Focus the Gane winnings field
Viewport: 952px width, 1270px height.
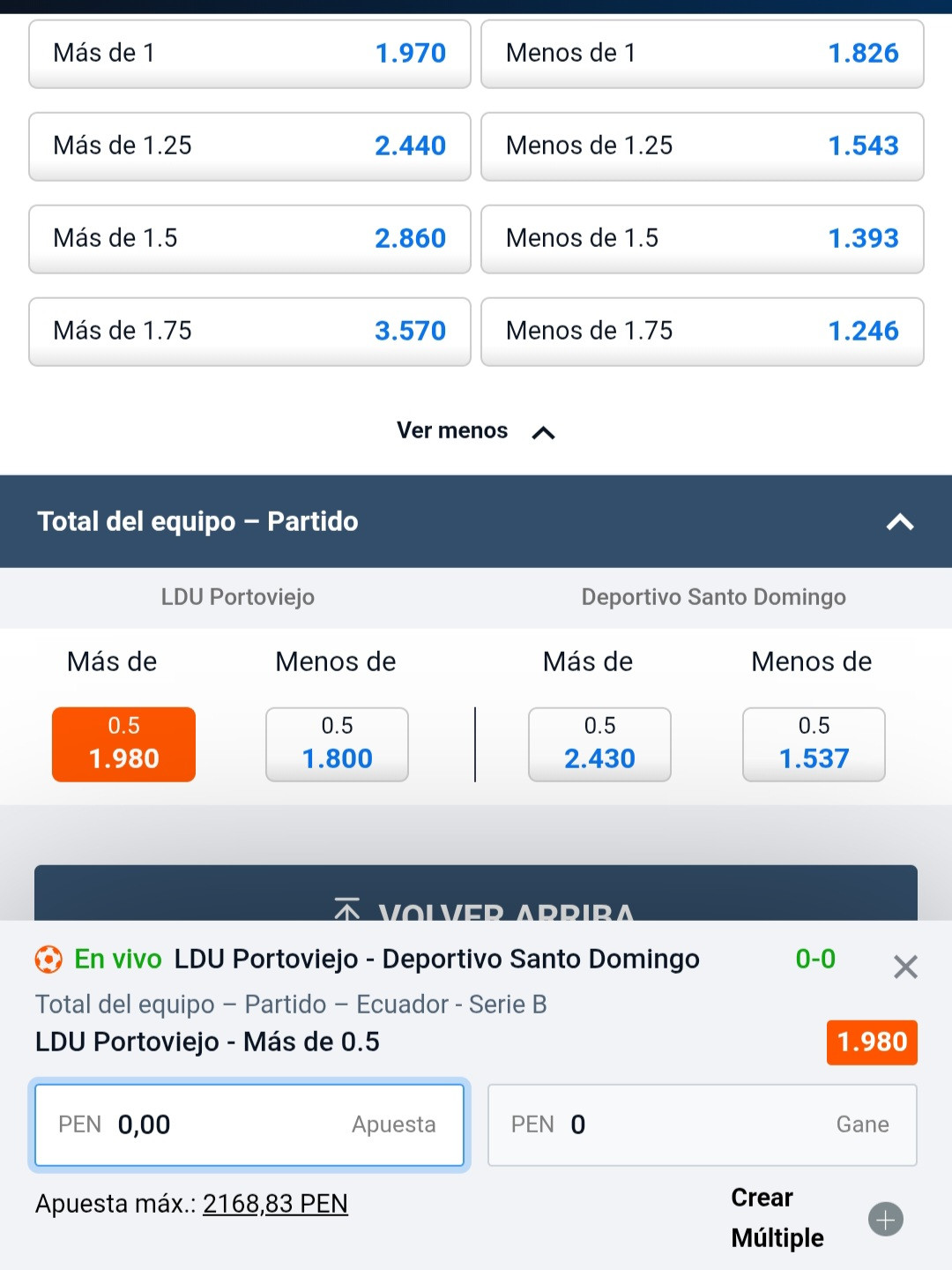703,1125
